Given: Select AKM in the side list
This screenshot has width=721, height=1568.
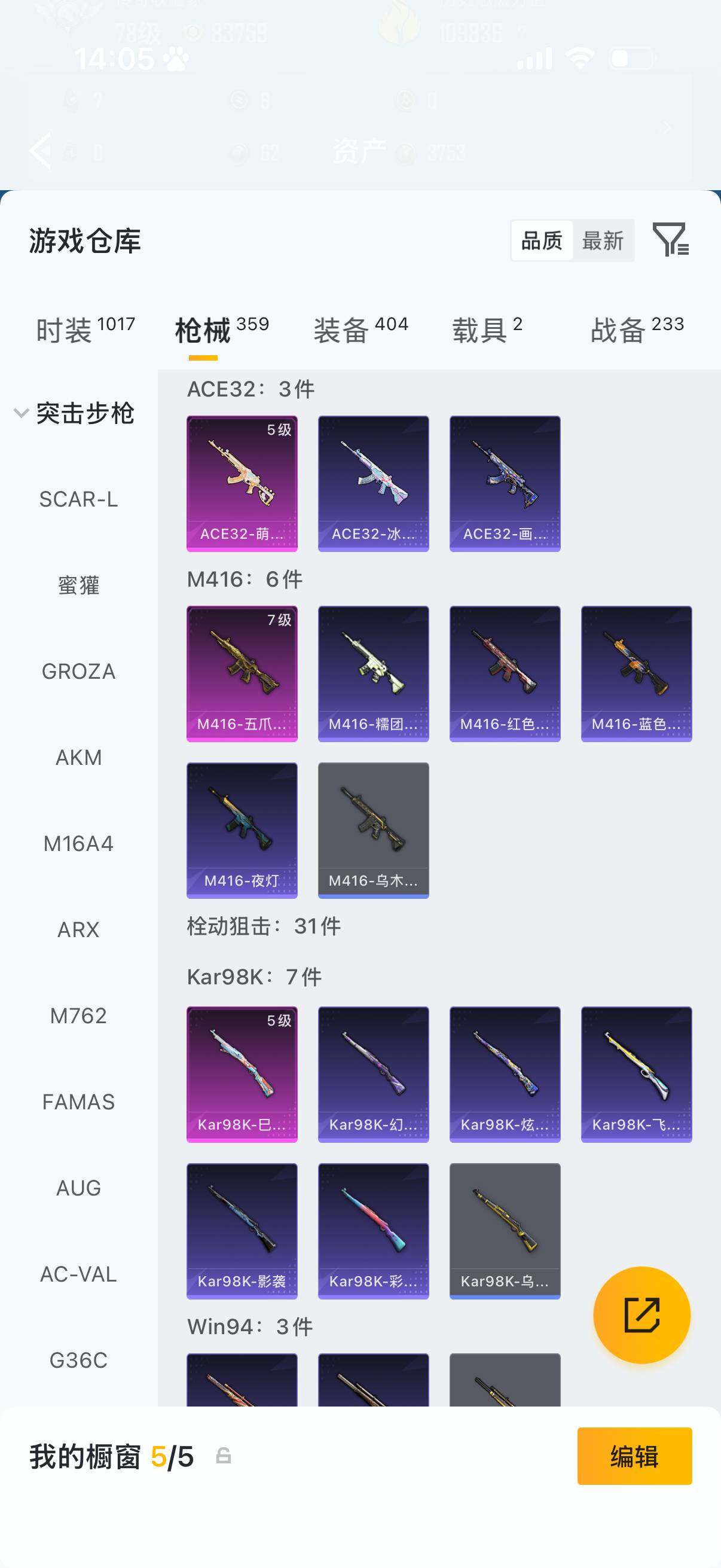Looking at the screenshot, I should tap(78, 758).
